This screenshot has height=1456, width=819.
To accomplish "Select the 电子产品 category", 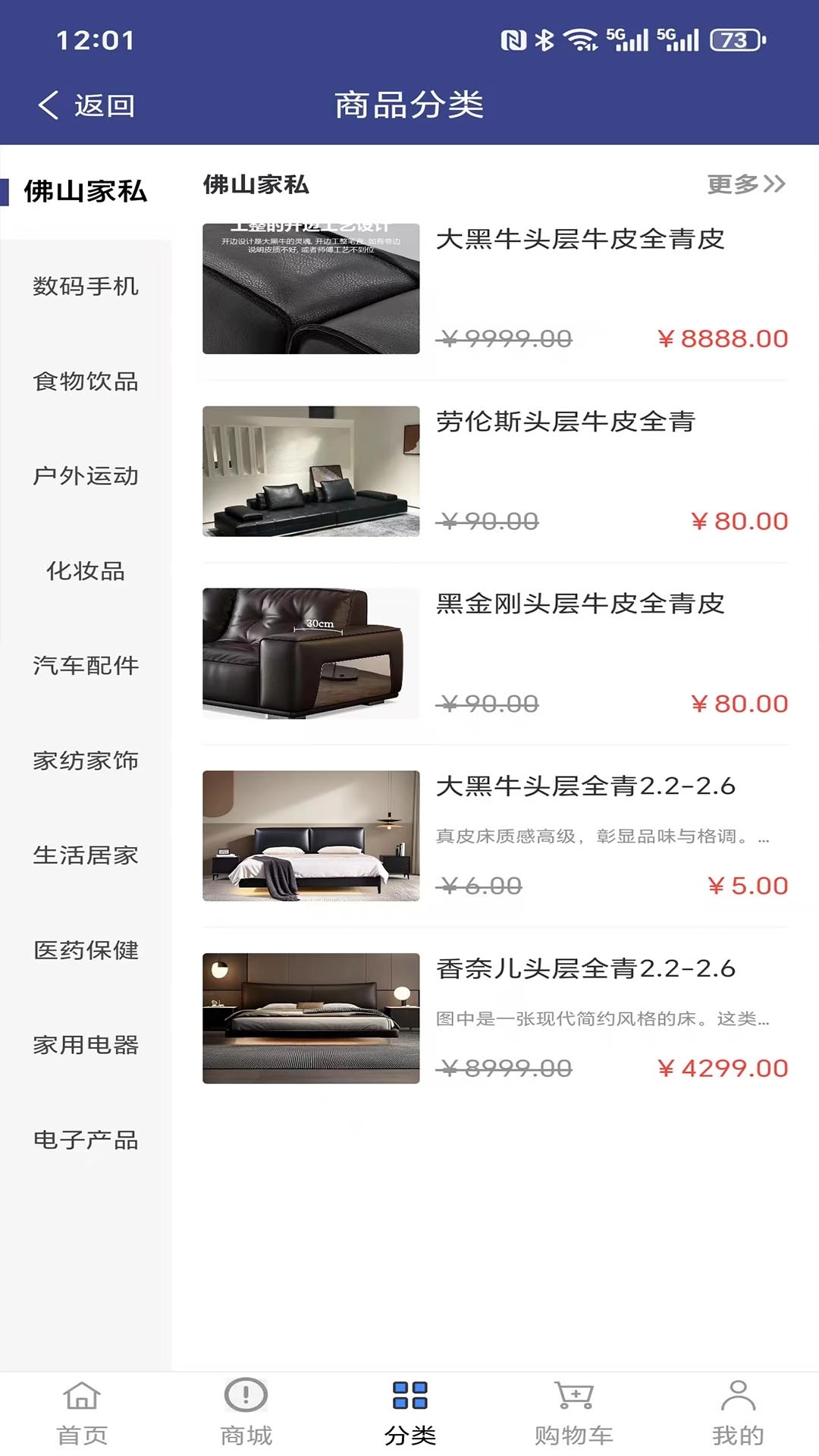I will (x=85, y=1140).
